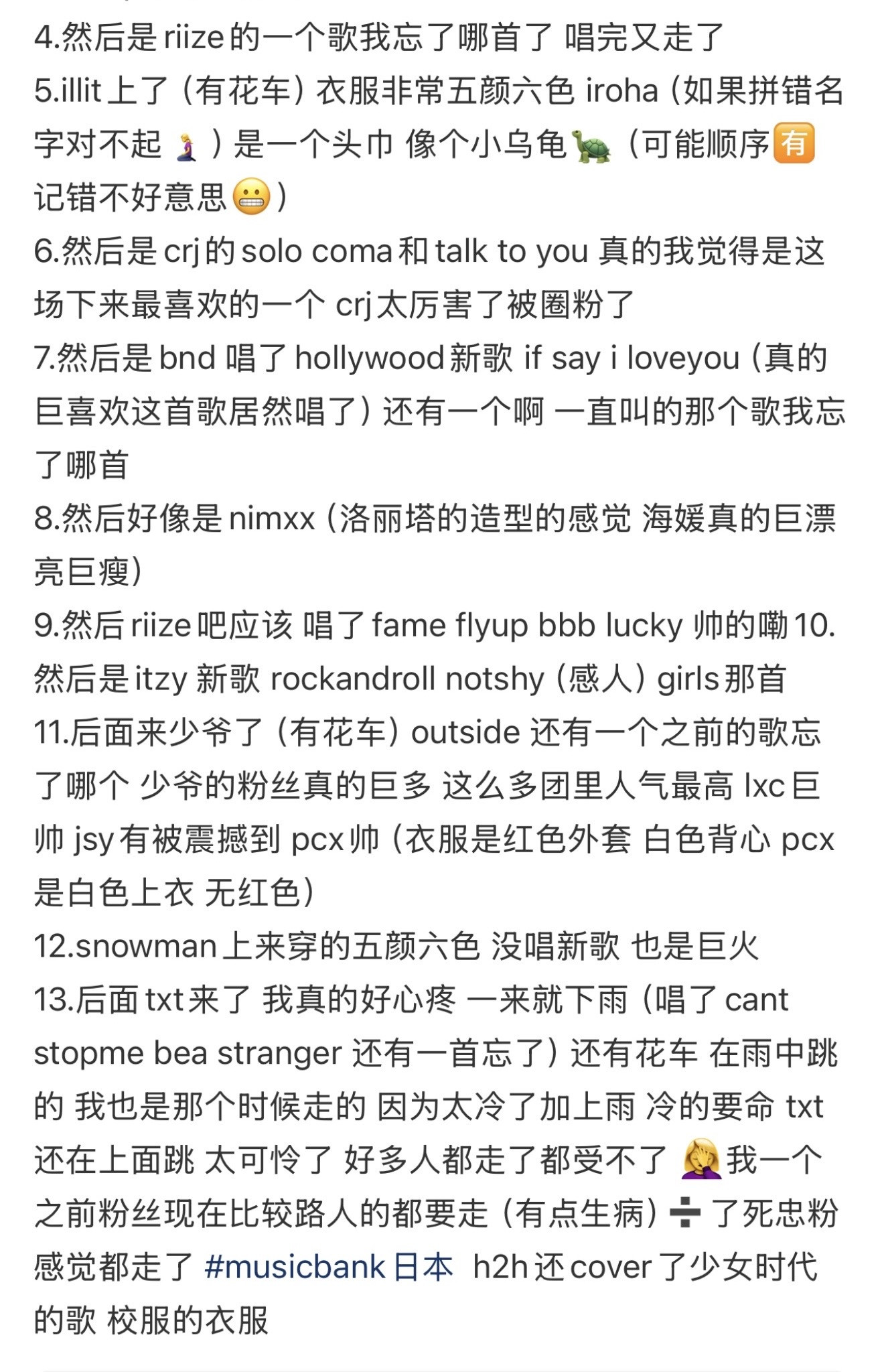Open the #musicbank日本 hashtag link
Screen dimensions: 884x1372
click(329, 1267)
